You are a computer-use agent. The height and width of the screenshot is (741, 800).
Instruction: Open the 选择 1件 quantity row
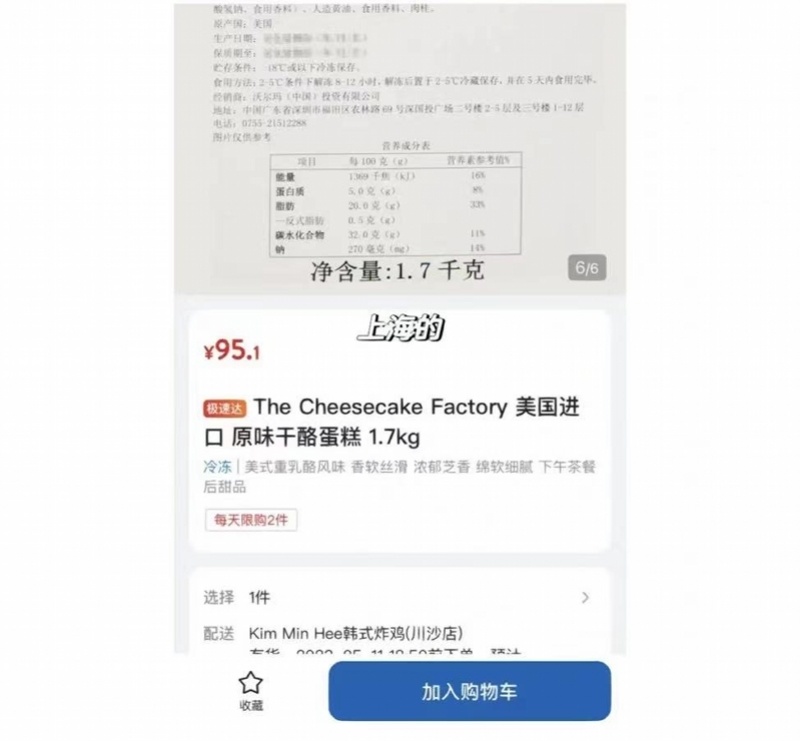point(399,597)
